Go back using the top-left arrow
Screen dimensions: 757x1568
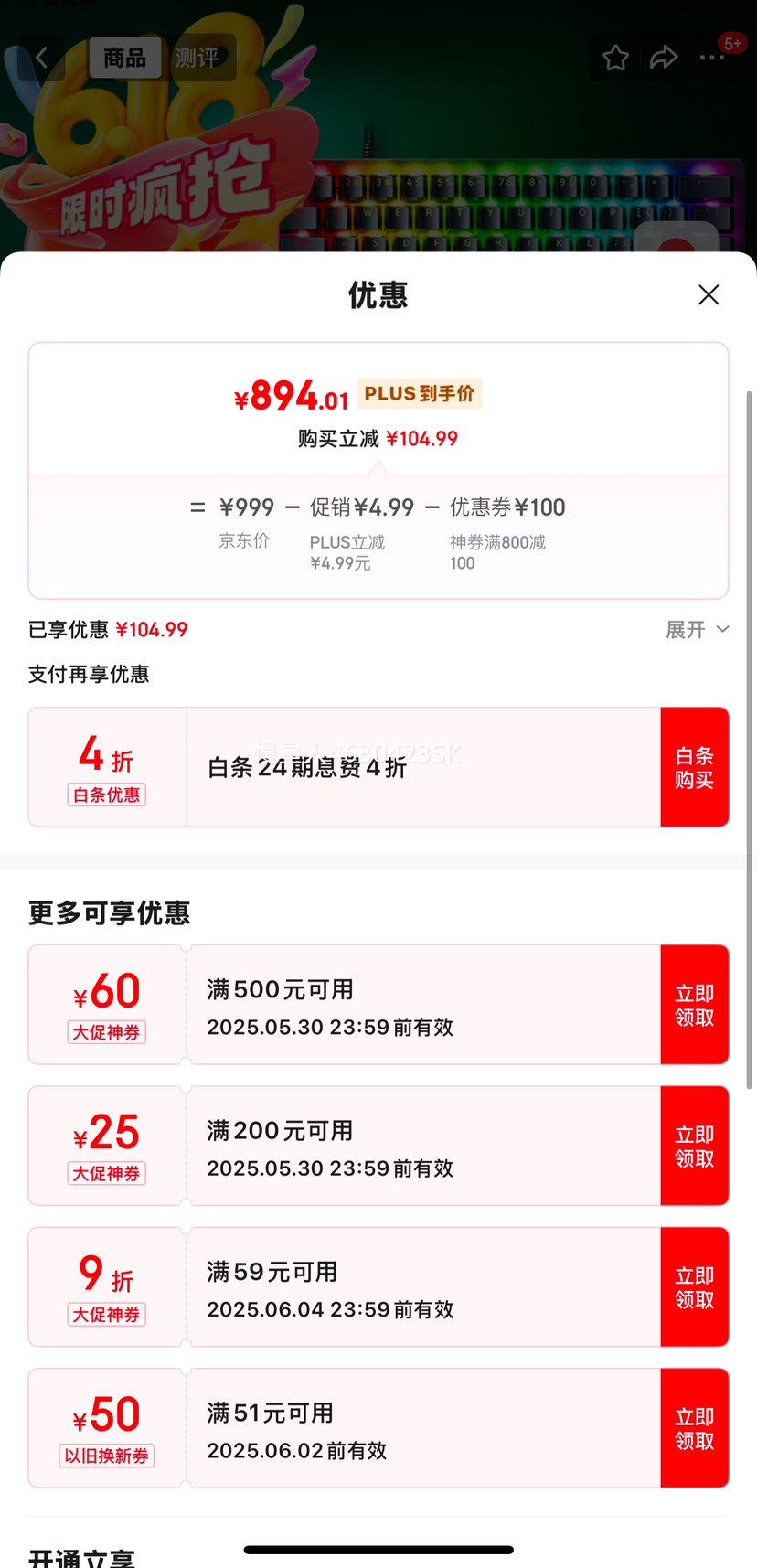point(41,58)
